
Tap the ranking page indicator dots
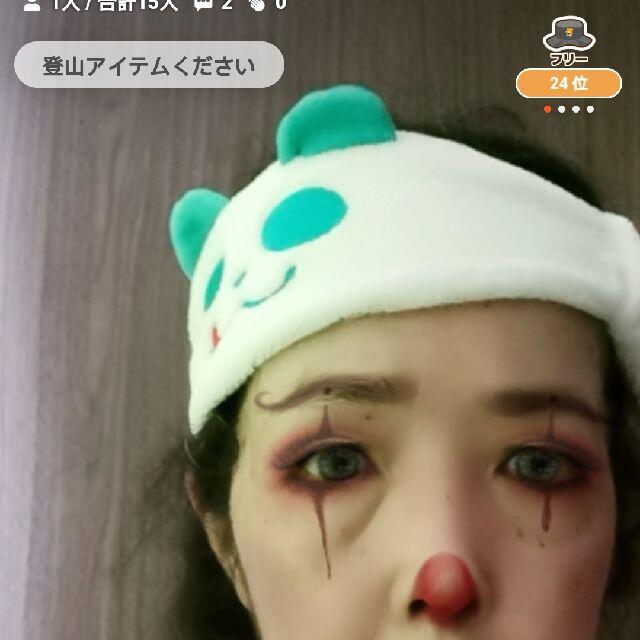pyautogui.click(x=569, y=109)
